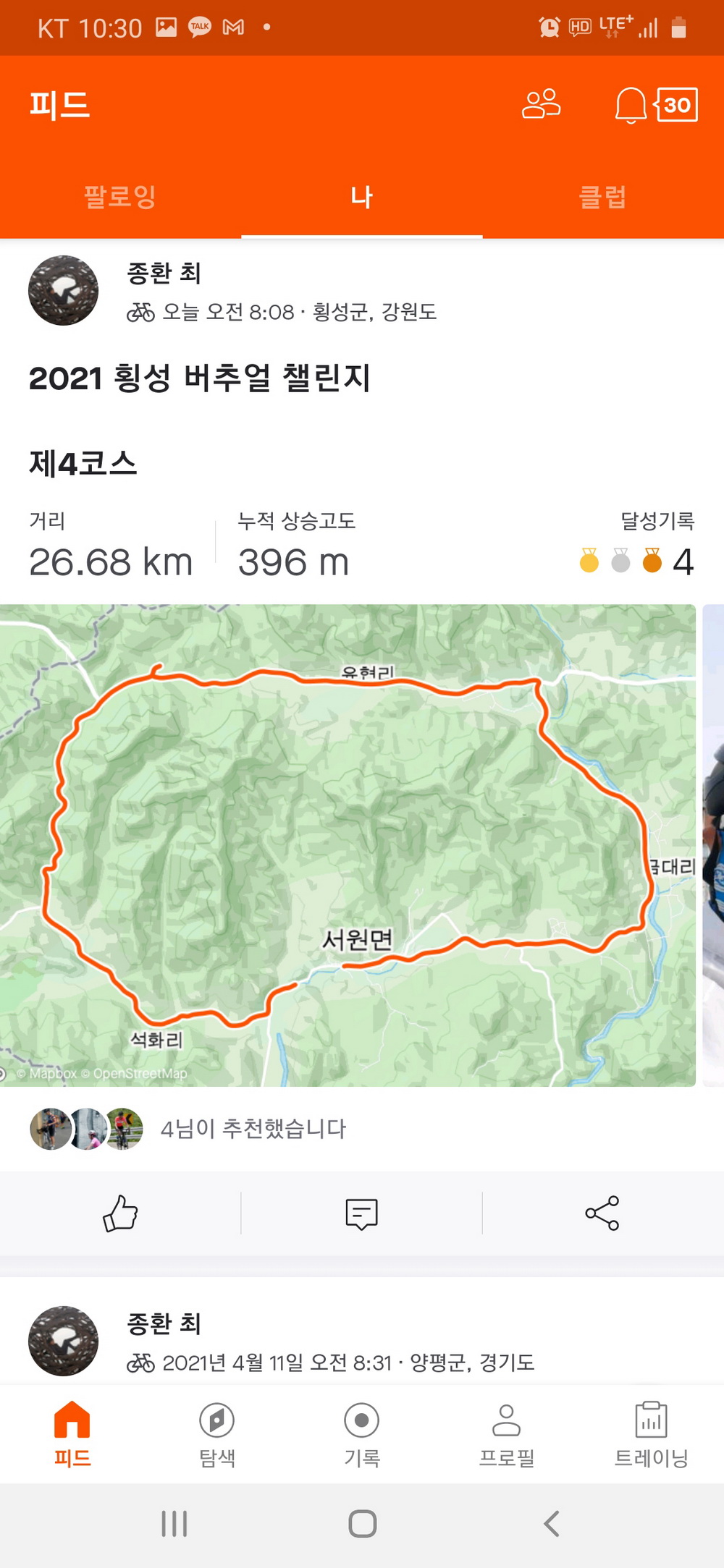This screenshot has width=724, height=1568.
Task: Open the 기록 tab
Action: (x=361, y=1434)
